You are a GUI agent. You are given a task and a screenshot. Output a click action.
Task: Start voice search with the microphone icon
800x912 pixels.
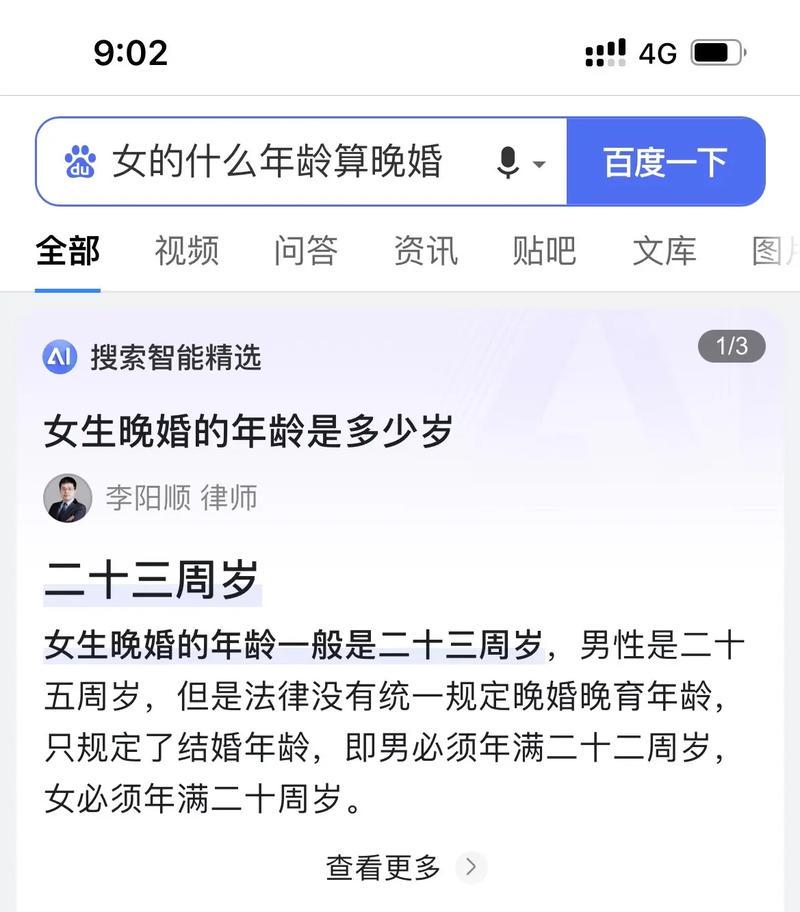coord(508,162)
